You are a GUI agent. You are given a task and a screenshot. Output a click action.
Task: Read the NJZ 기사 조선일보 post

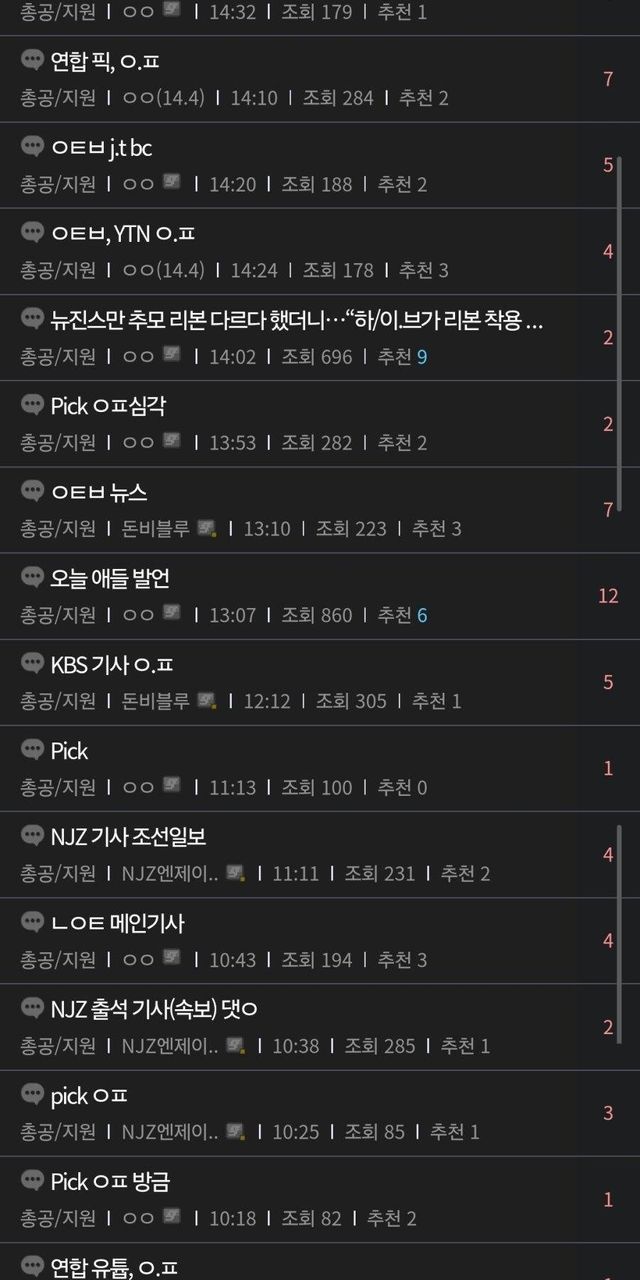[128, 836]
